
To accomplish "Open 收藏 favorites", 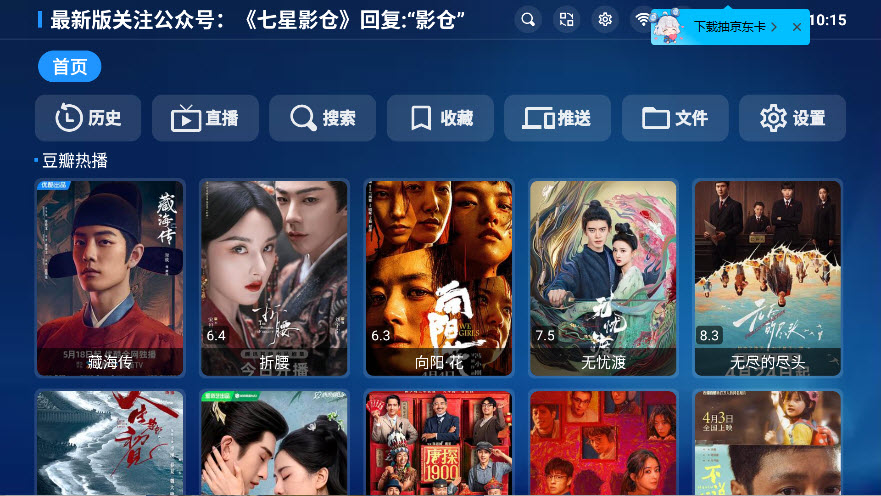I will pyautogui.click(x=440, y=118).
